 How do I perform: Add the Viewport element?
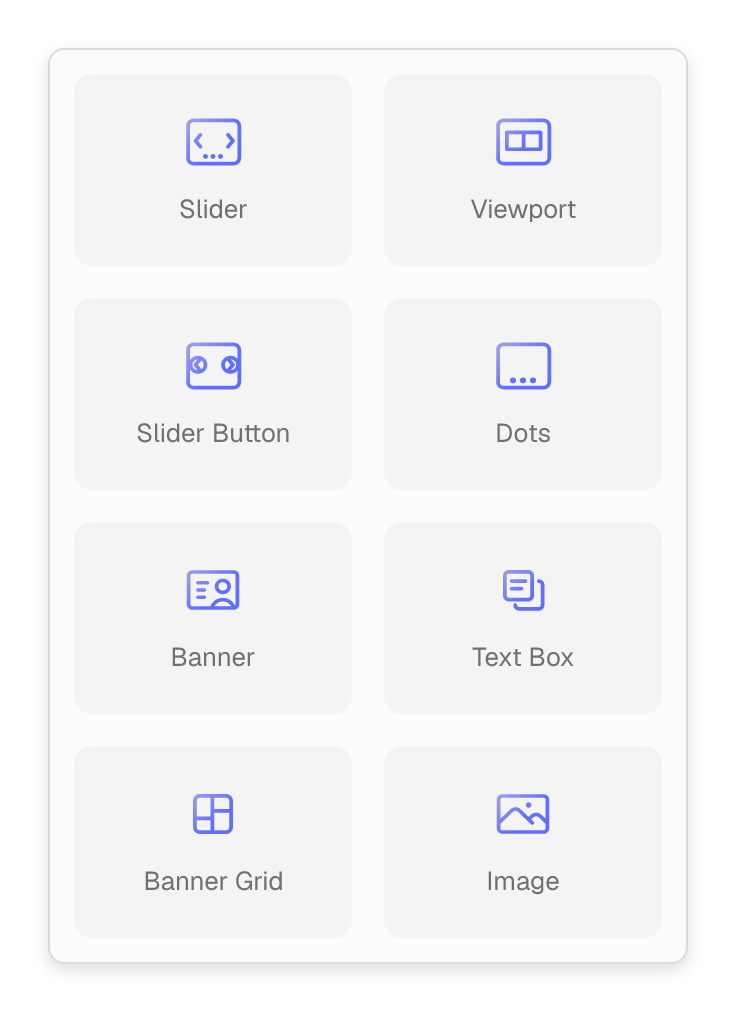pyautogui.click(x=523, y=170)
